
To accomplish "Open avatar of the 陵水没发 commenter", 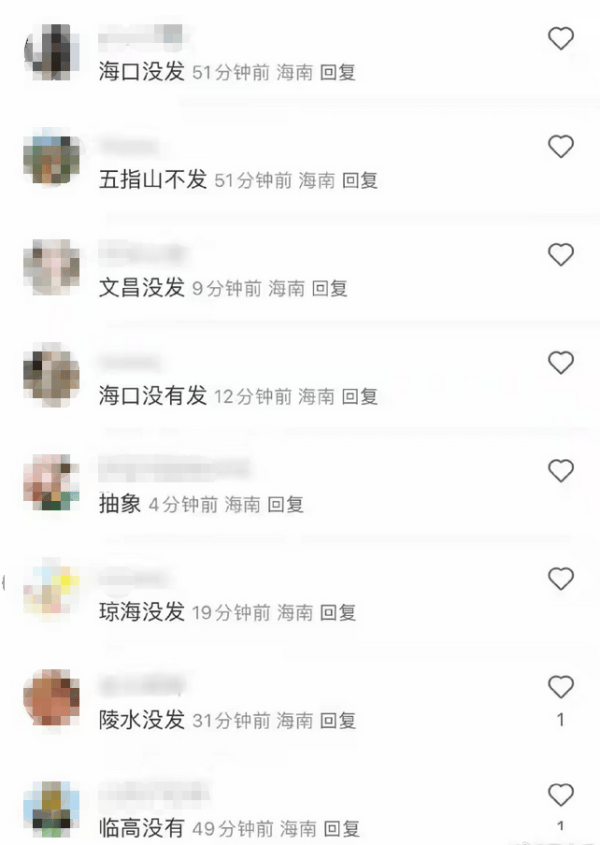I will click(x=52, y=697).
